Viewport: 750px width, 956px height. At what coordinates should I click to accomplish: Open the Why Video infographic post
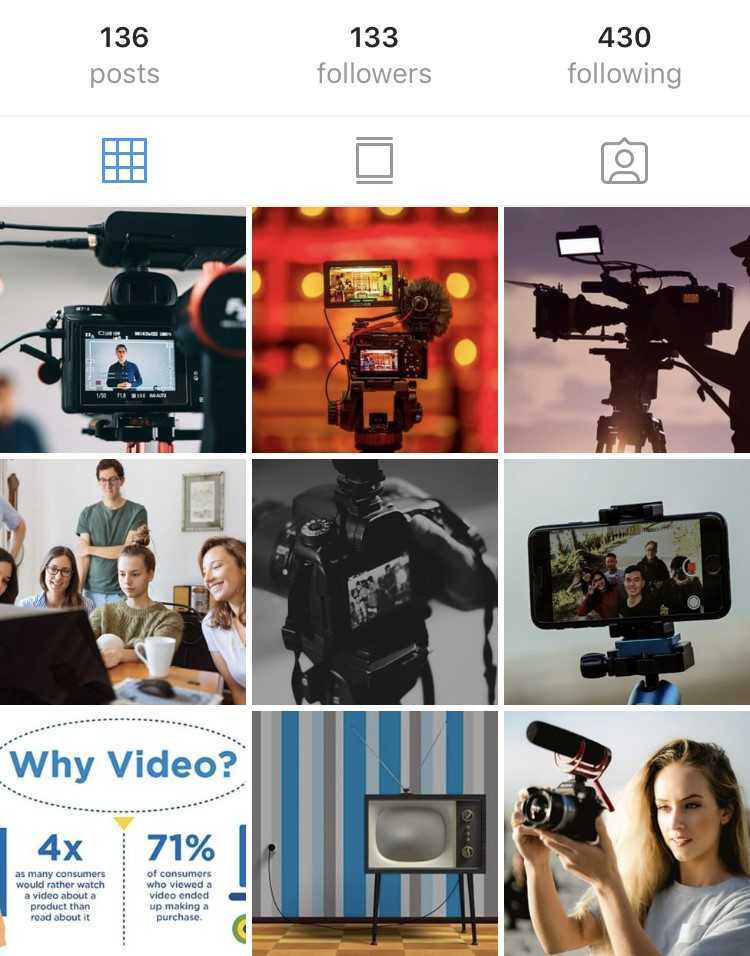[x=122, y=832]
